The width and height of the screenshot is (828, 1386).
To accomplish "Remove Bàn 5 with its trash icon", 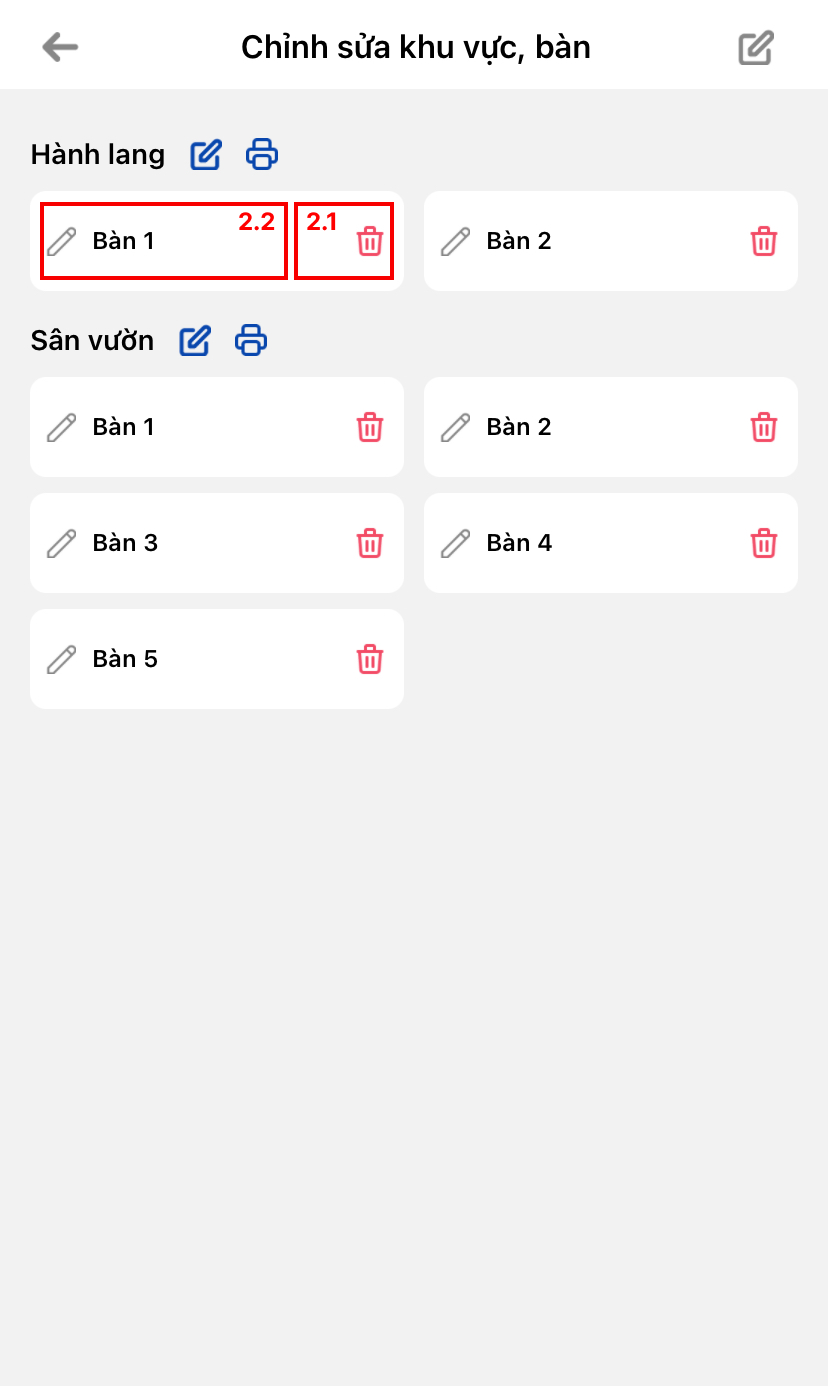I will coord(370,659).
